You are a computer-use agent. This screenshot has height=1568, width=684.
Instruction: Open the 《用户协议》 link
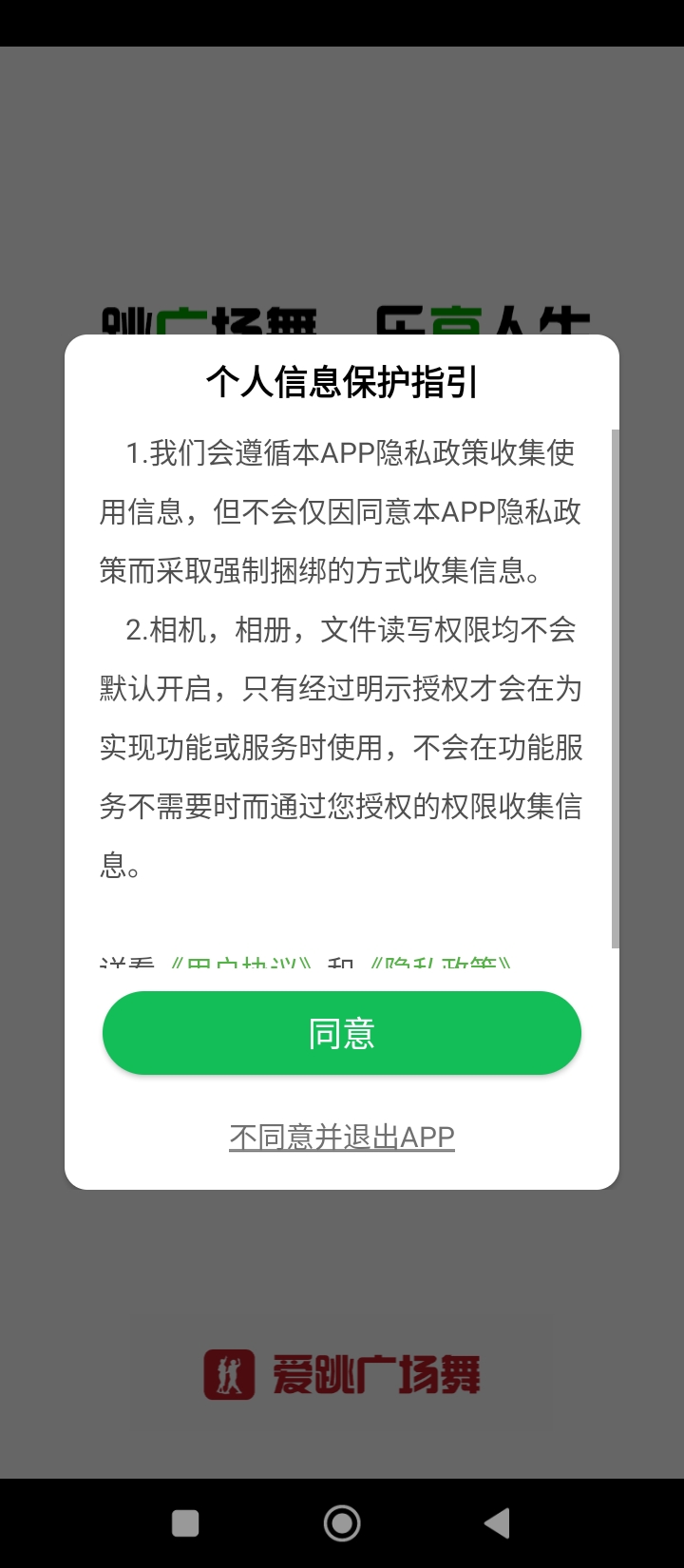pyautogui.click(x=239, y=964)
